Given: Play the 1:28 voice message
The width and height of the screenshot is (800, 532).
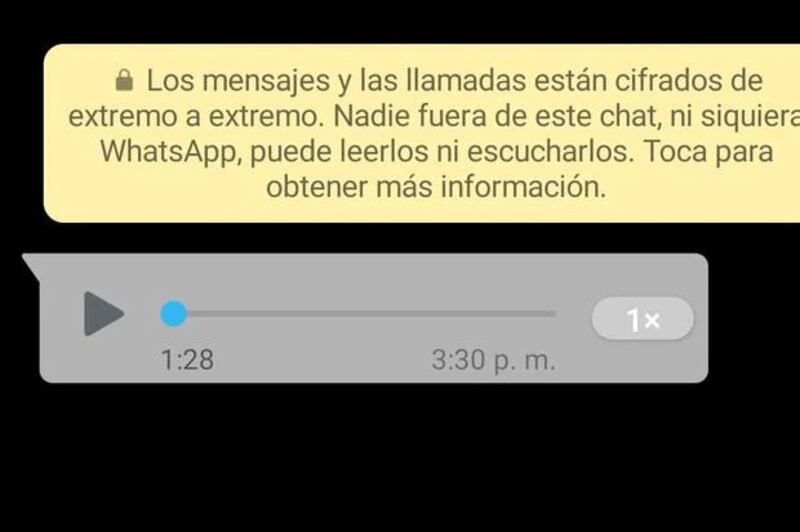Looking at the screenshot, I should point(102,314).
